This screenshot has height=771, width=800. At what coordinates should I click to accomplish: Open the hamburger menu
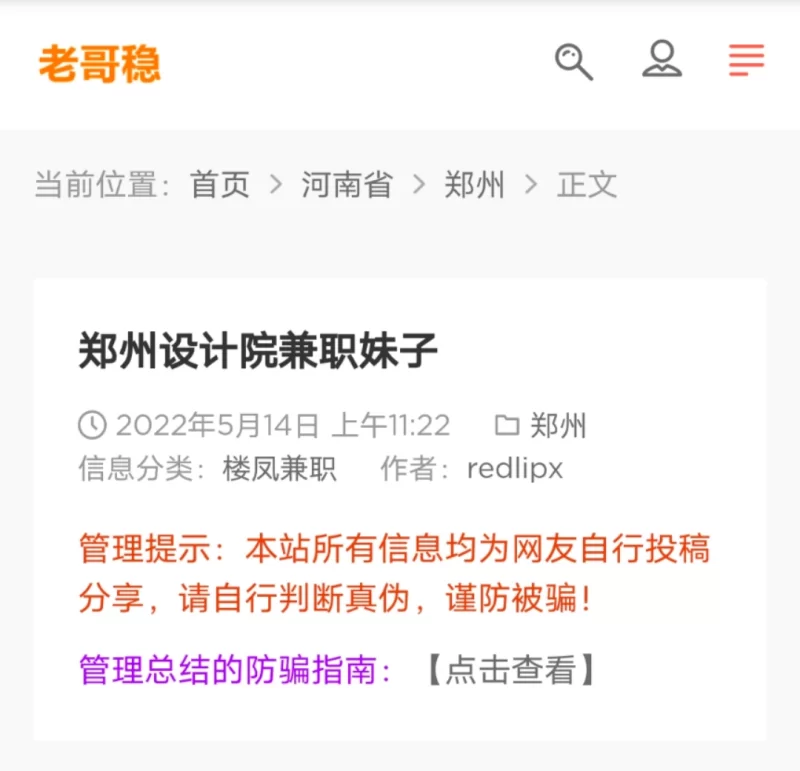746,61
